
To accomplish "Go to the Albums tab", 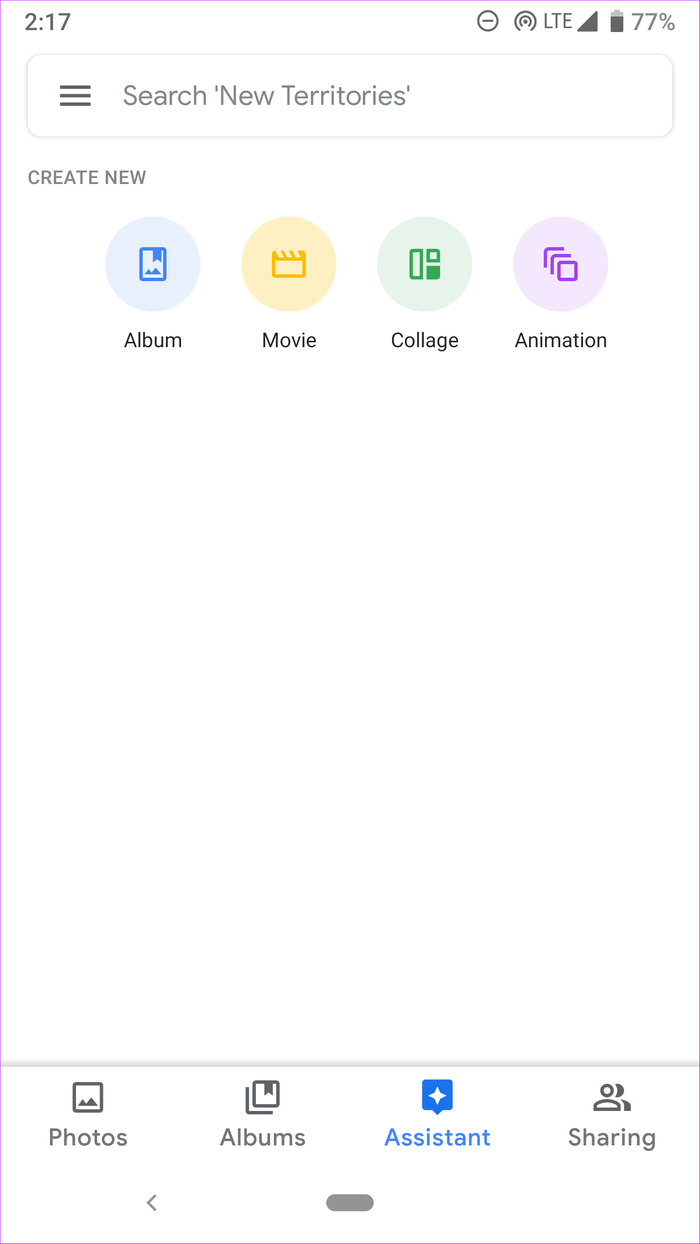I will [263, 1114].
